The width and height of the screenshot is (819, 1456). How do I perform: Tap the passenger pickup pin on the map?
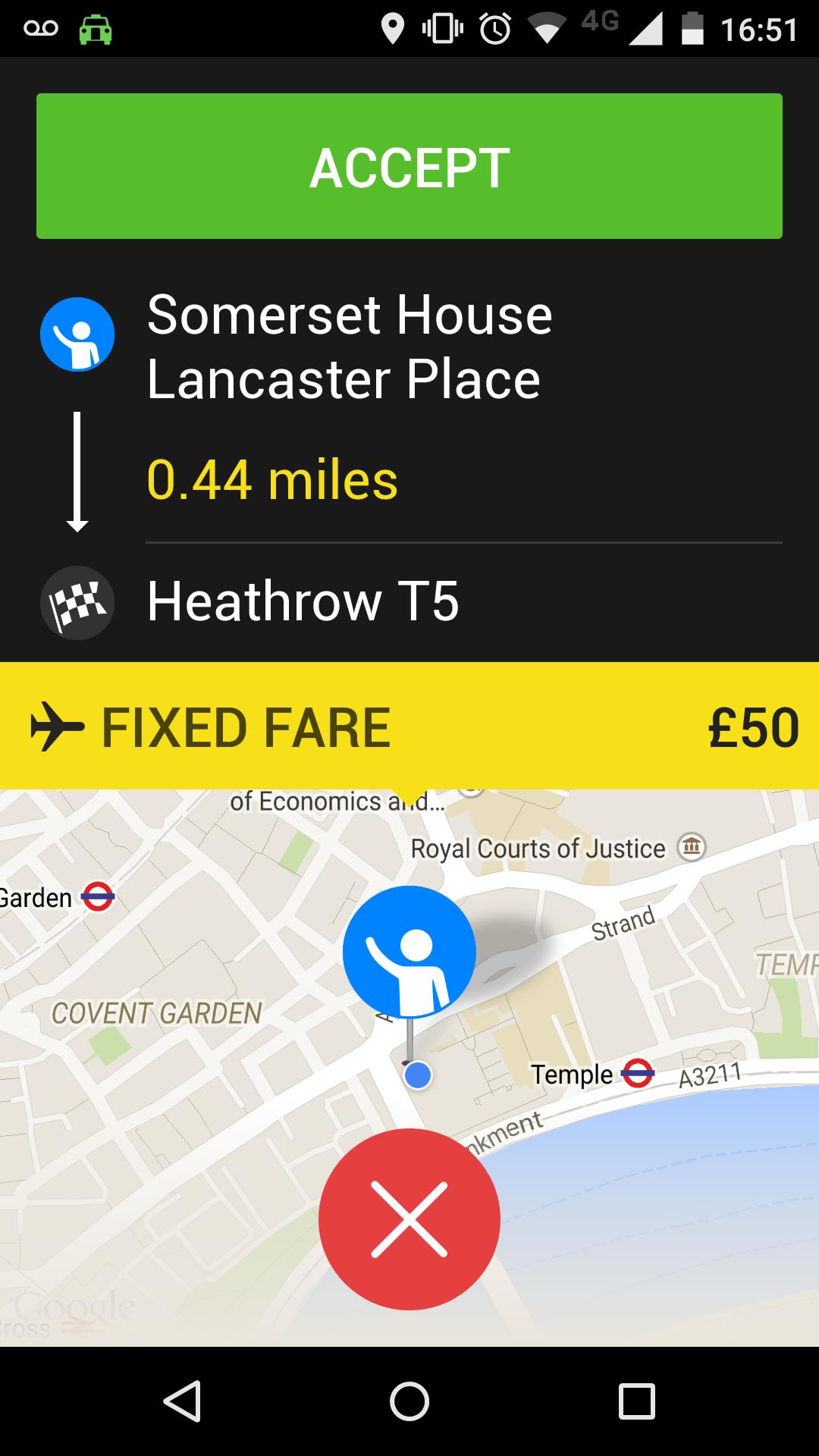pyautogui.click(x=409, y=952)
